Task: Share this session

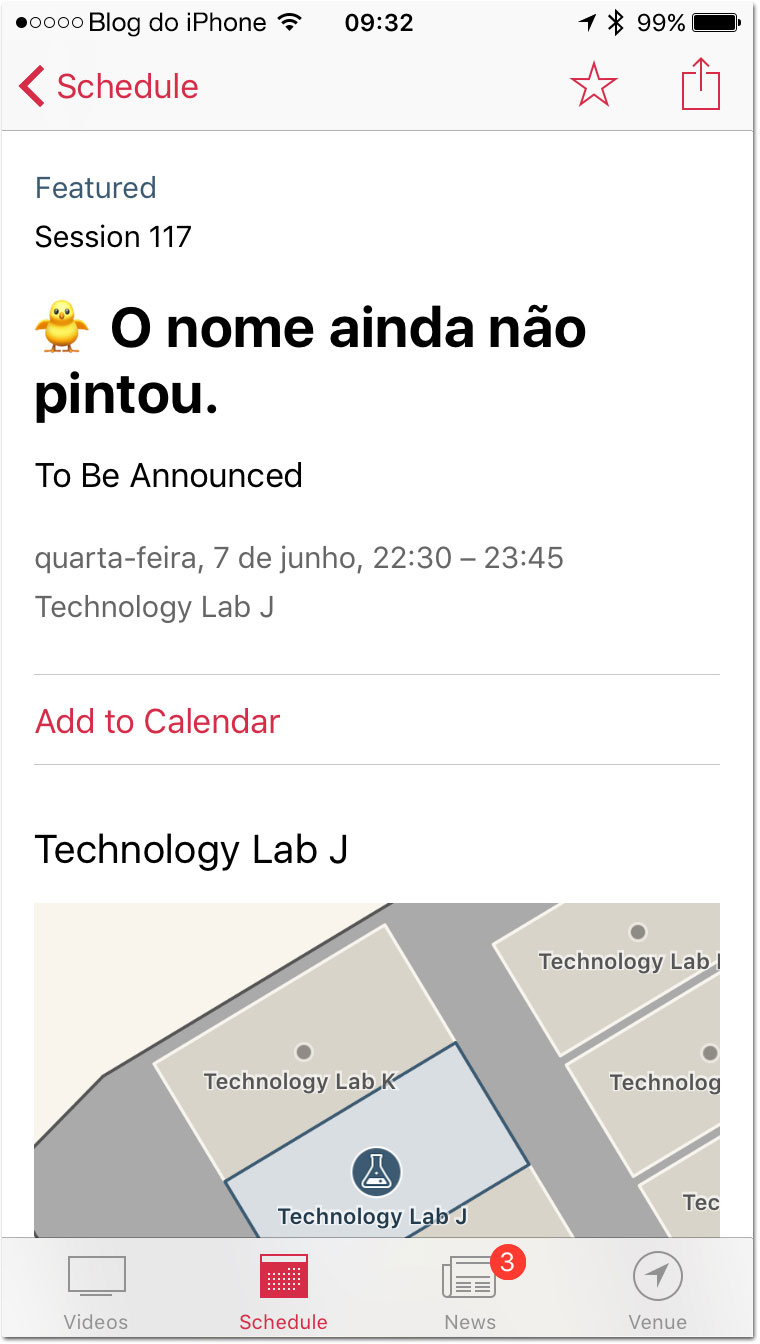Action: click(701, 84)
